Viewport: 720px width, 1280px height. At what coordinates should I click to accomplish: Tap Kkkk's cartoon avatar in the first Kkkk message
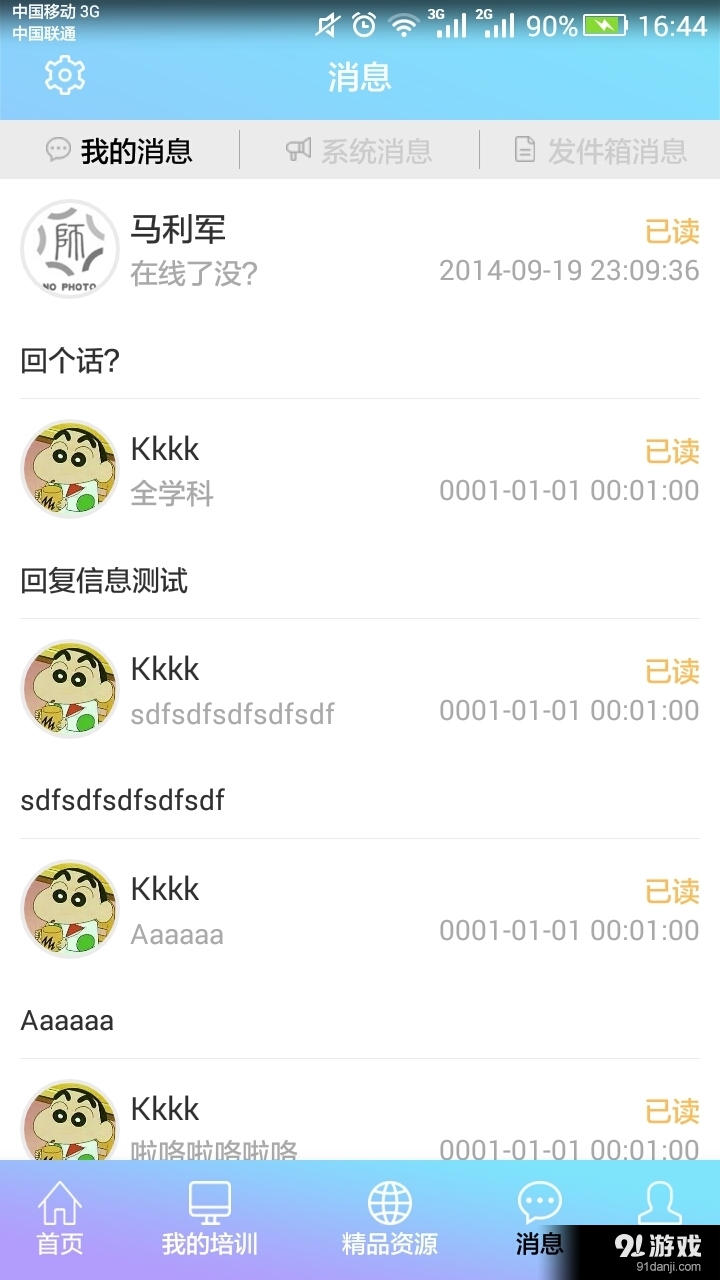tap(68, 468)
